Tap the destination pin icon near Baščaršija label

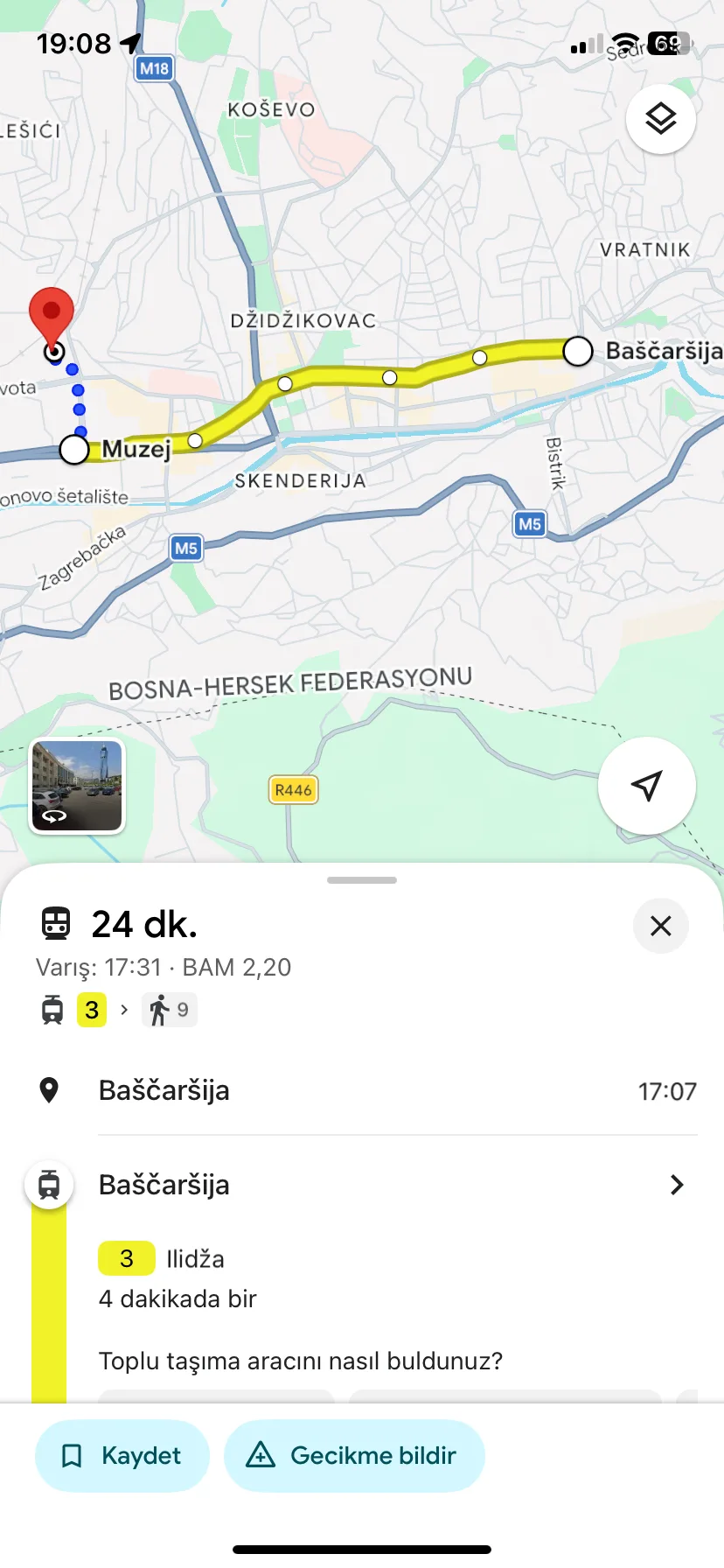click(x=48, y=1089)
